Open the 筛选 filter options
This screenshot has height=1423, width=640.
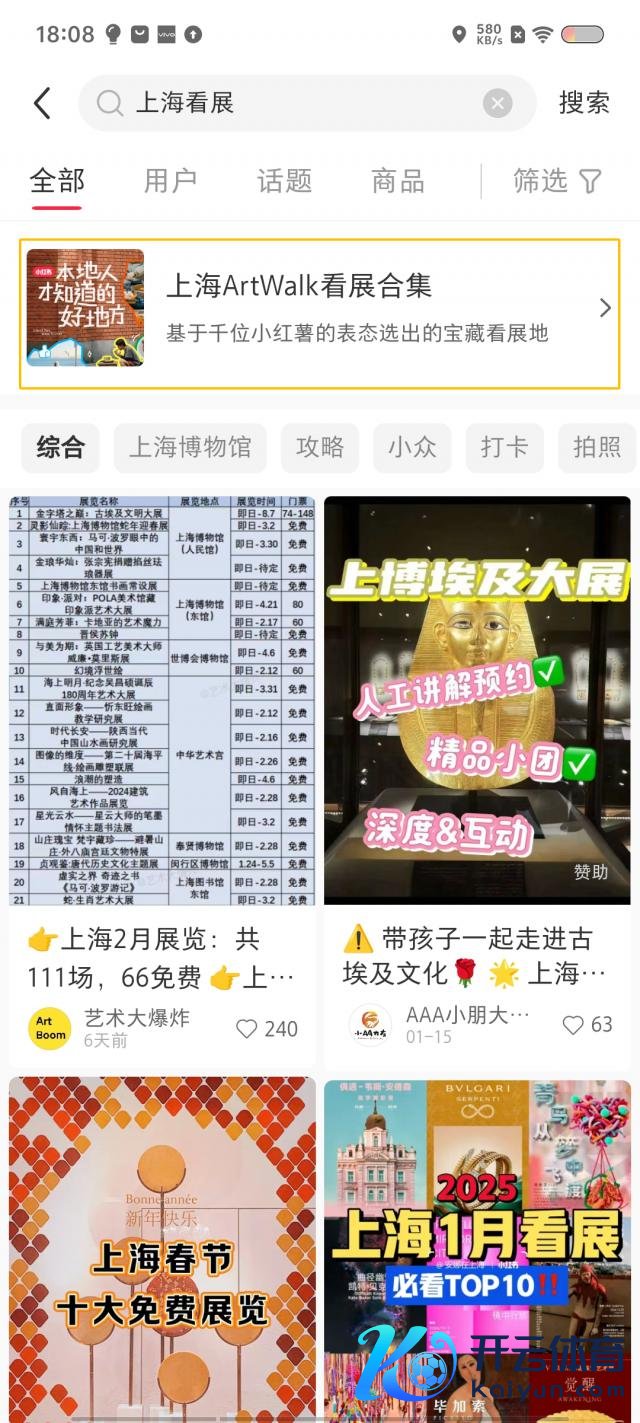coord(557,181)
